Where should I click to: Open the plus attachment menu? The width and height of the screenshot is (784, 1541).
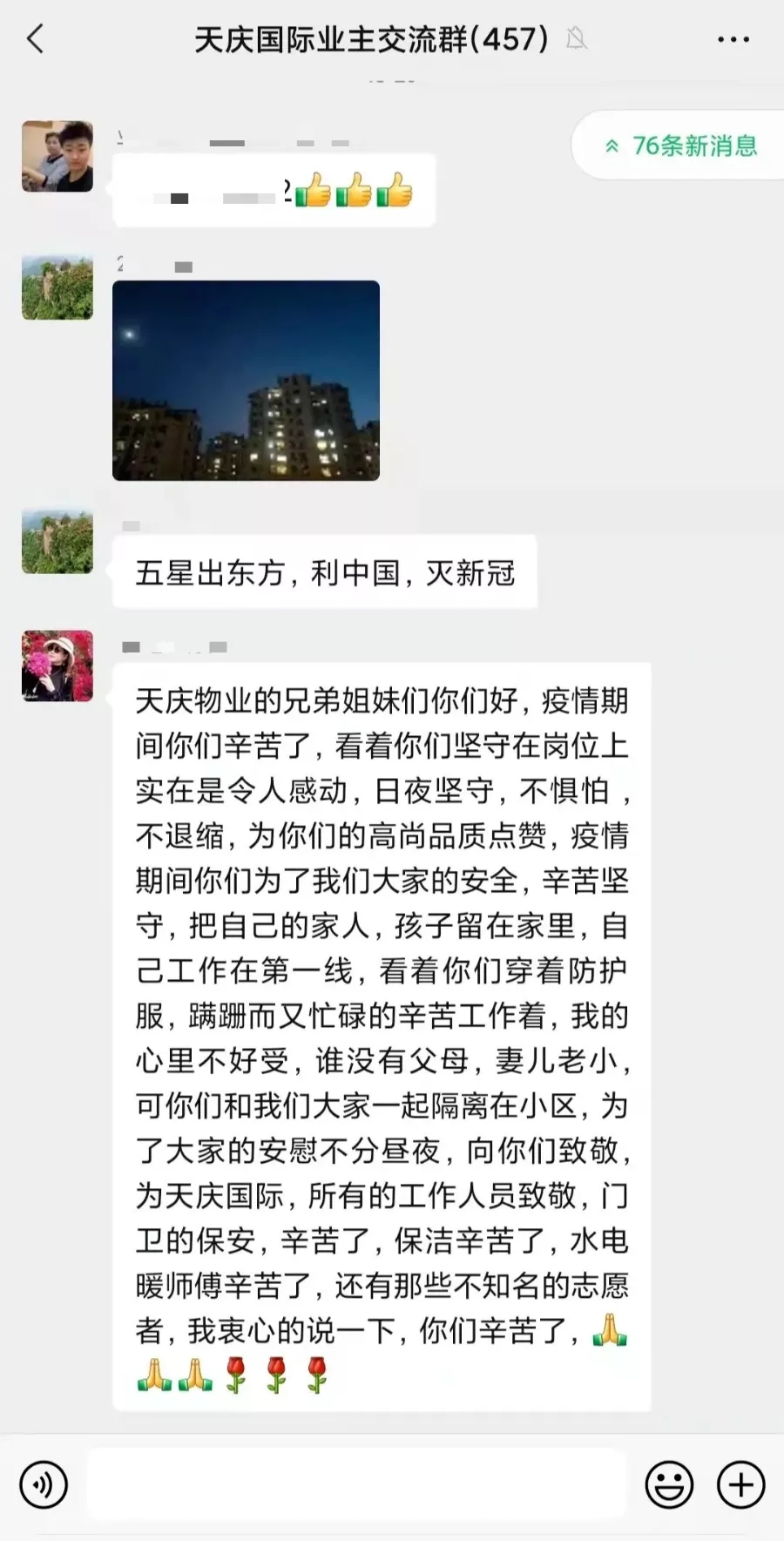tap(740, 1484)
